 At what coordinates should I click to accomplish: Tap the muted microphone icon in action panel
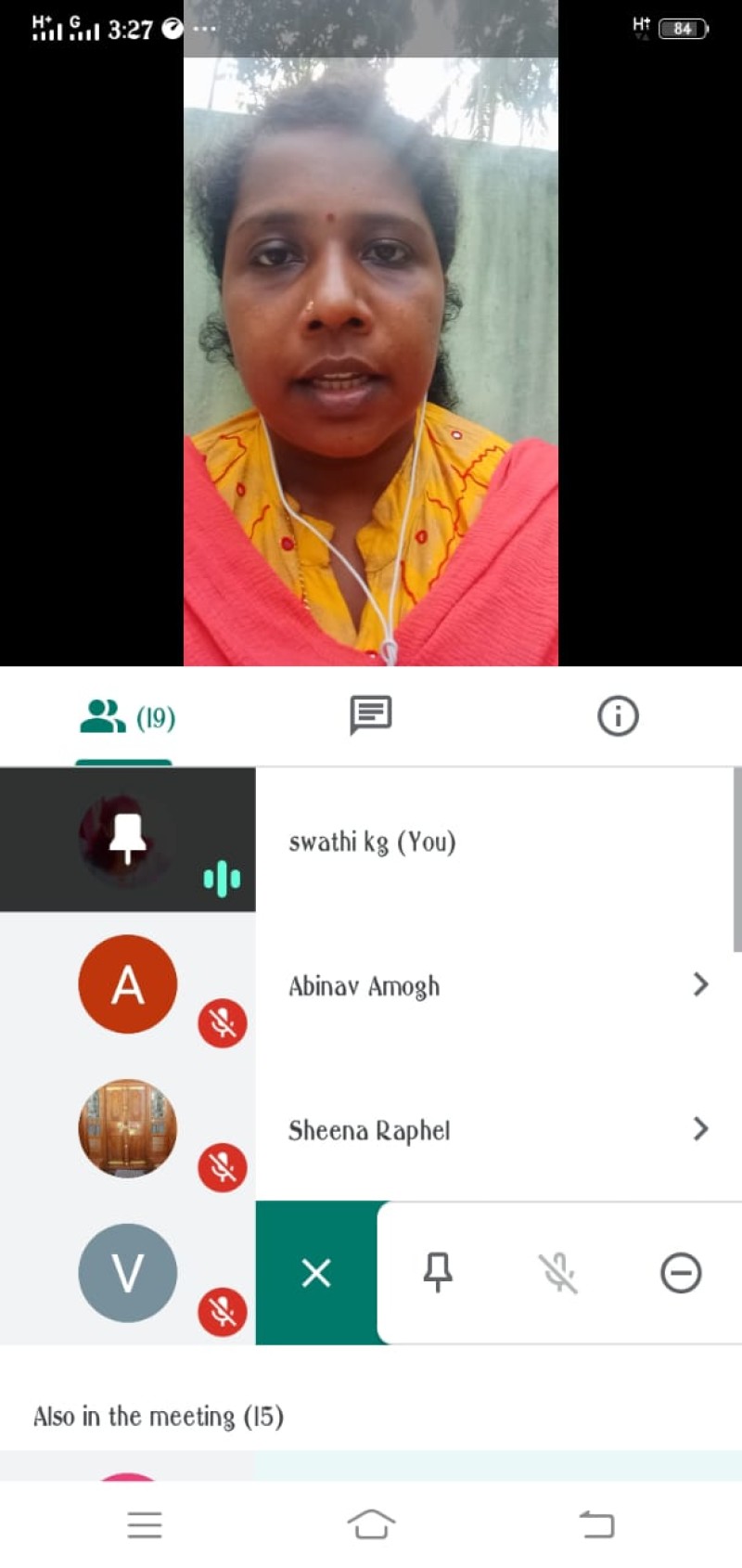pyautogui.click(x=558, y=1273)
